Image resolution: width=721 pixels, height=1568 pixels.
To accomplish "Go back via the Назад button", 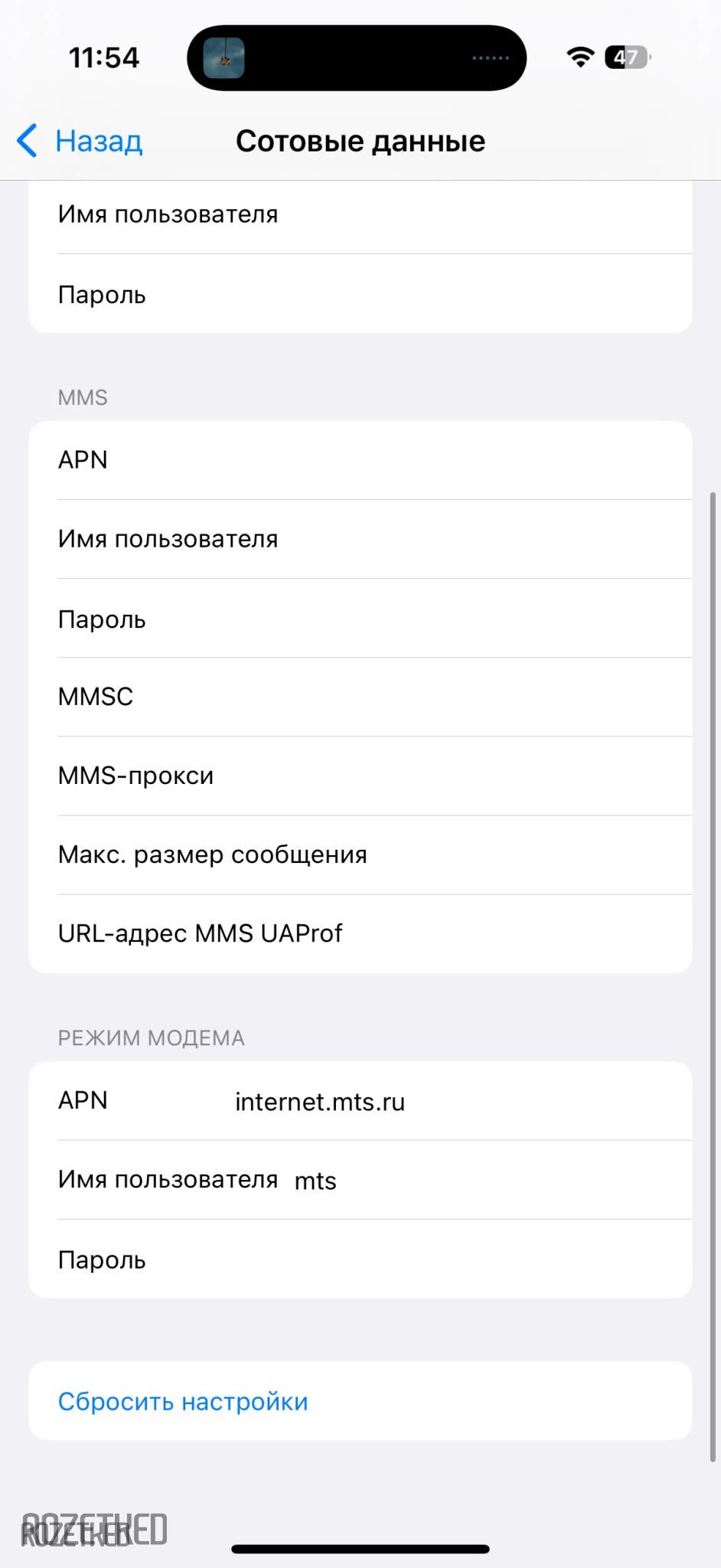I will point(81,142).
